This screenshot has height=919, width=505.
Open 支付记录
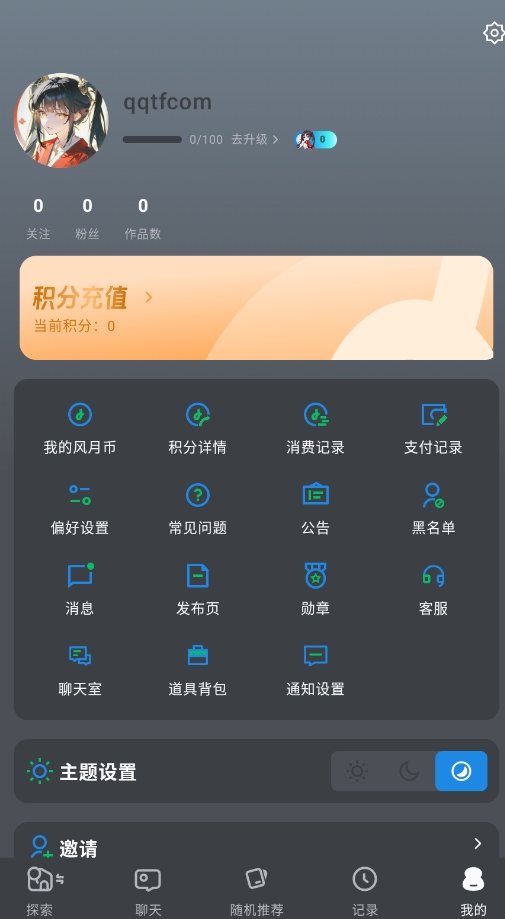click(434, 429)
